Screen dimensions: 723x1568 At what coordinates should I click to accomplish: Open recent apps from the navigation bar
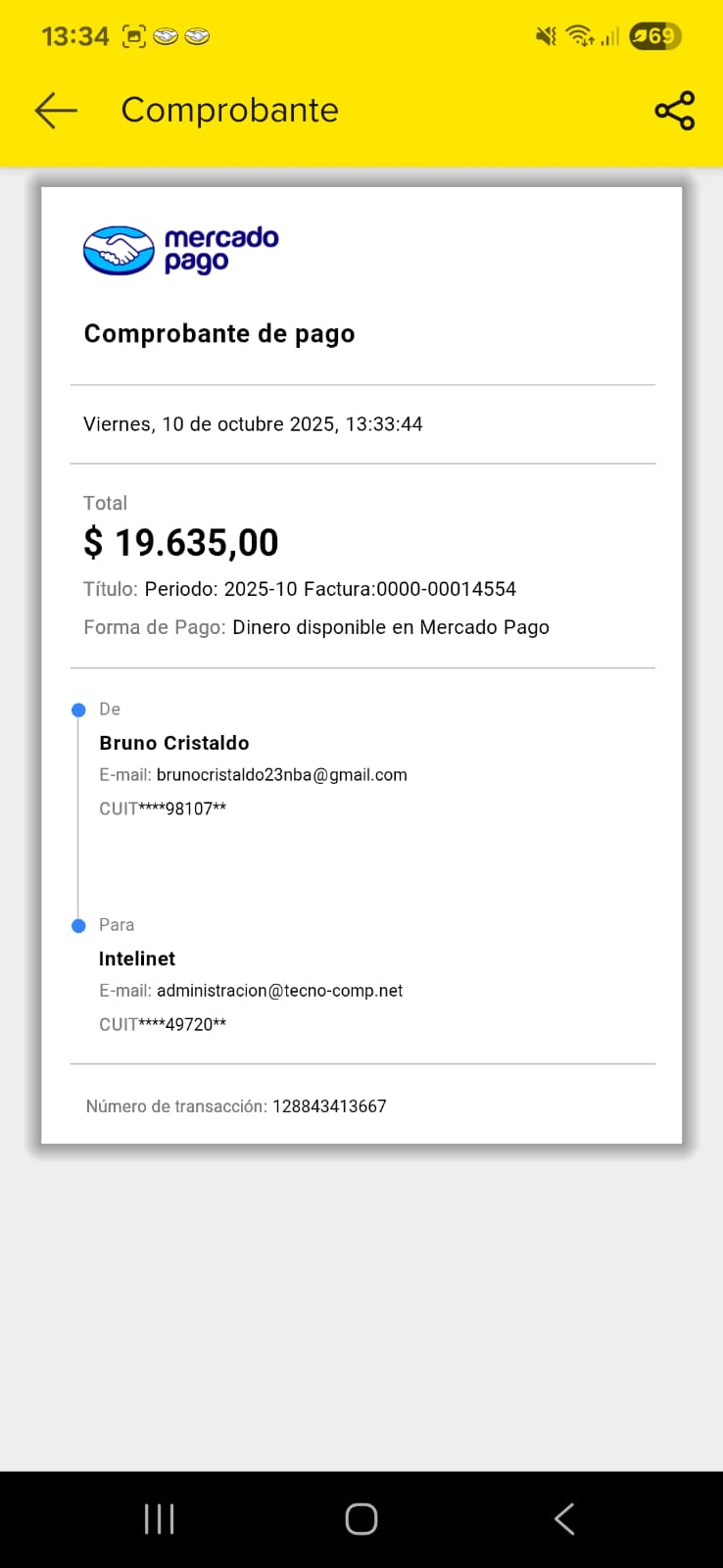click(x=159, y=1519)
